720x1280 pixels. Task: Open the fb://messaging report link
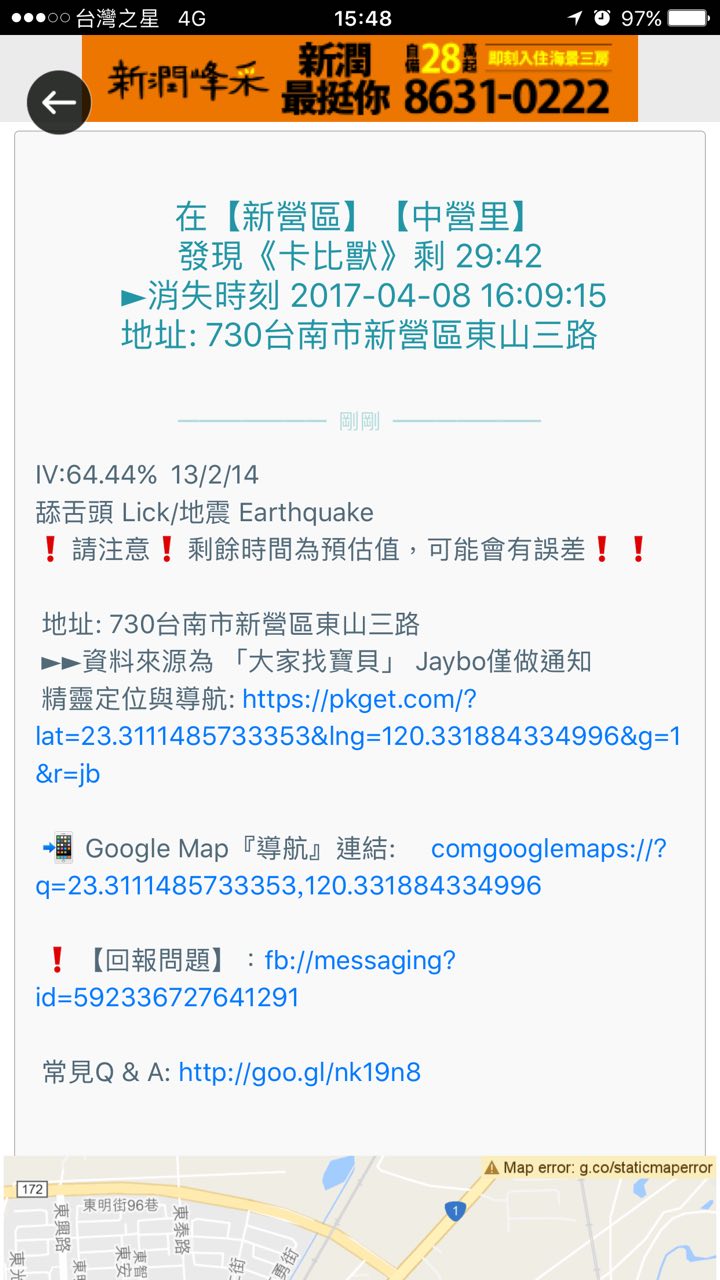pyautogui.click(x=359, y=961)
